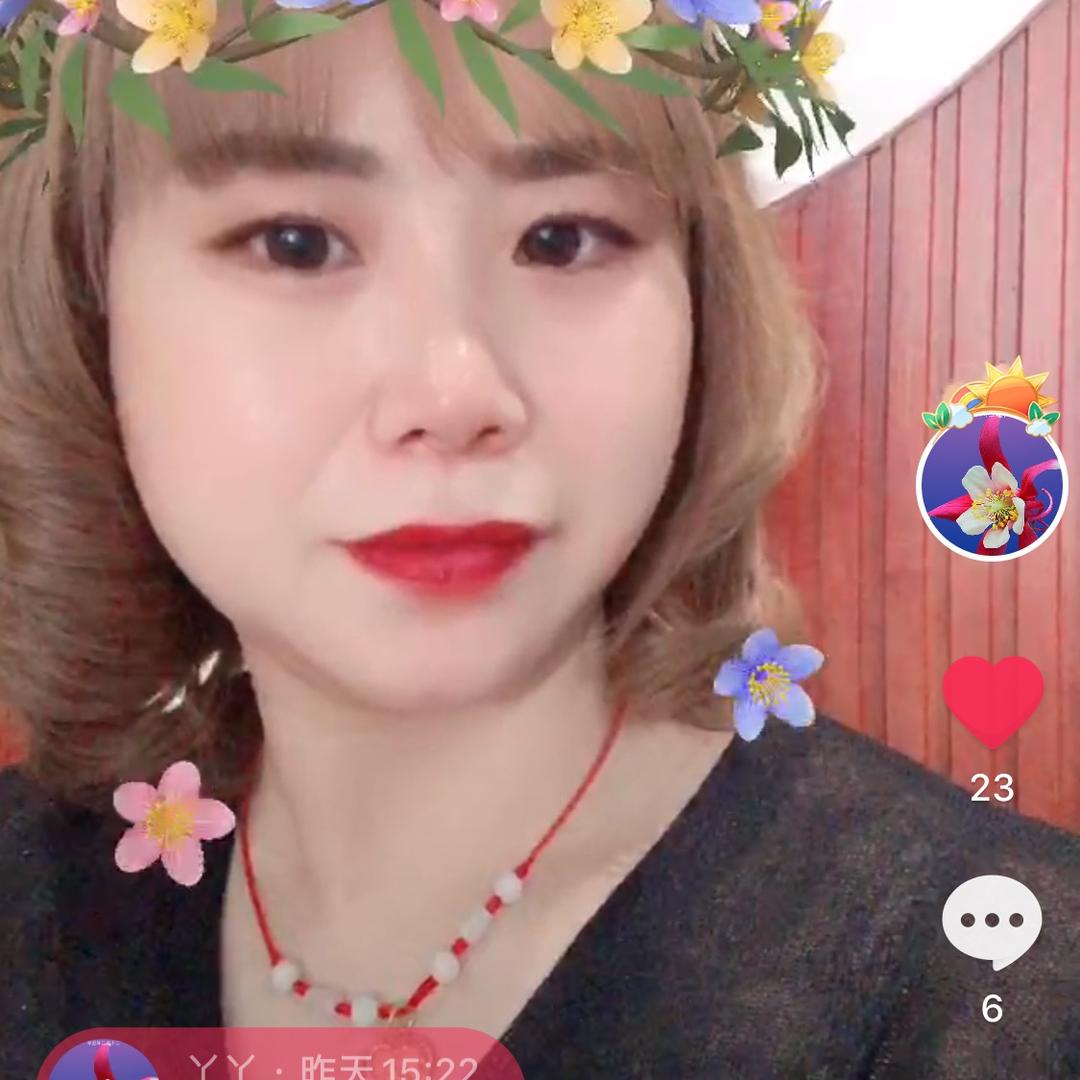This screenshot has height=1080, width=1080.
Task: Open the comments bubble
Action: point(992,920)
